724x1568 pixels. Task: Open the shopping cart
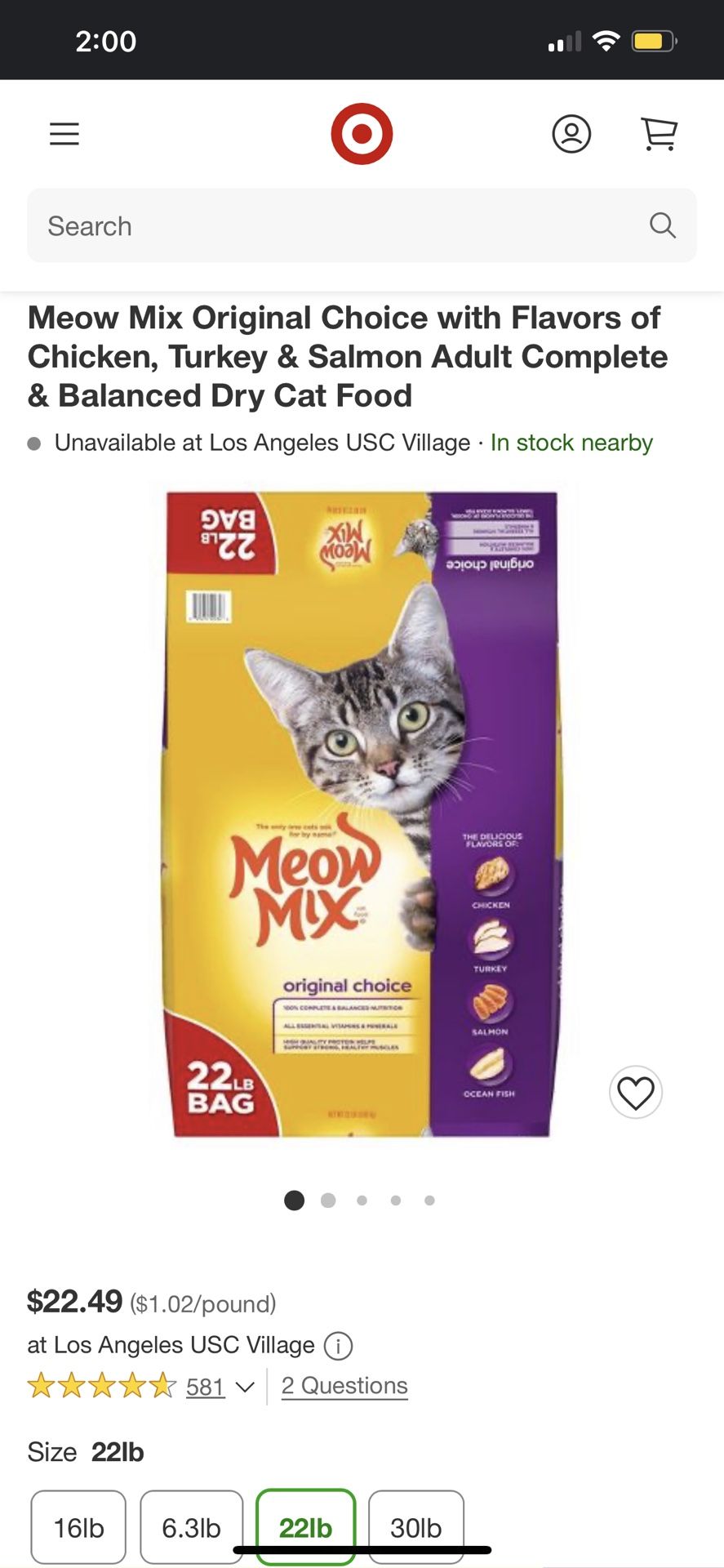coord(660,134)
